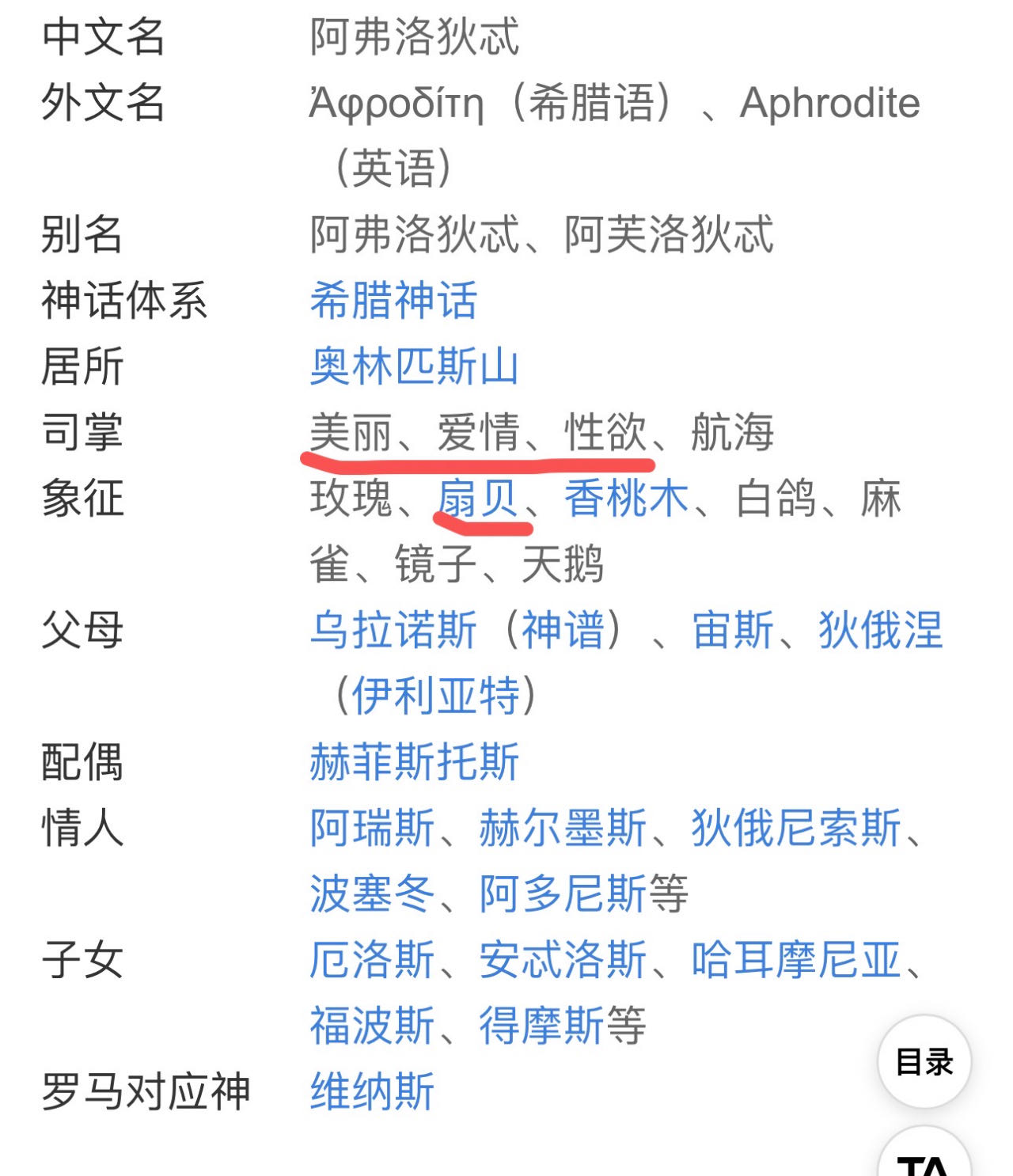This screenshot has width=1013, height=1176.
Task: Open the 得摩斯 link
Action: pos(541,1026)
